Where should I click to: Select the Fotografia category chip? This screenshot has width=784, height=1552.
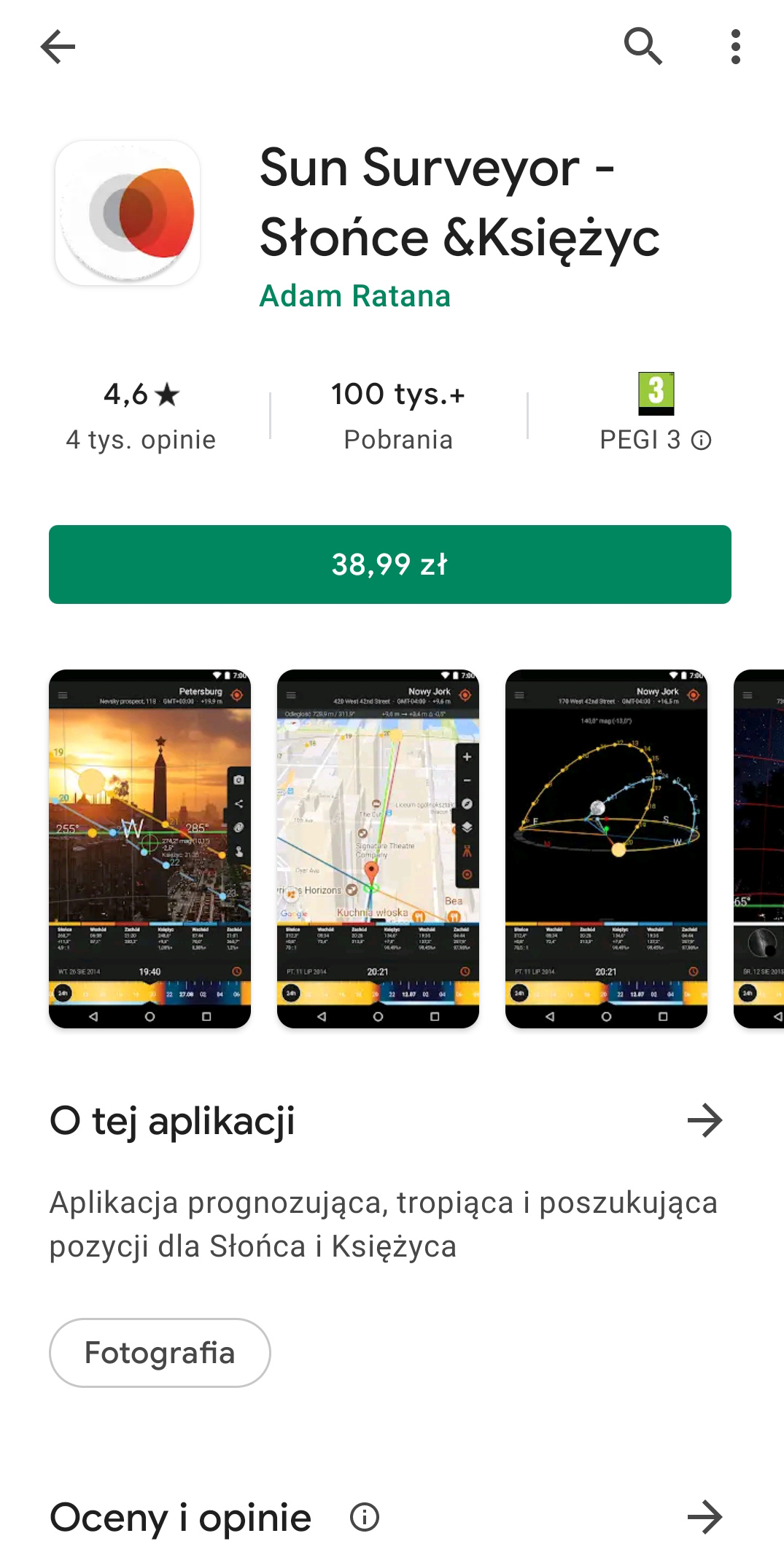[x=160, y=1353]
